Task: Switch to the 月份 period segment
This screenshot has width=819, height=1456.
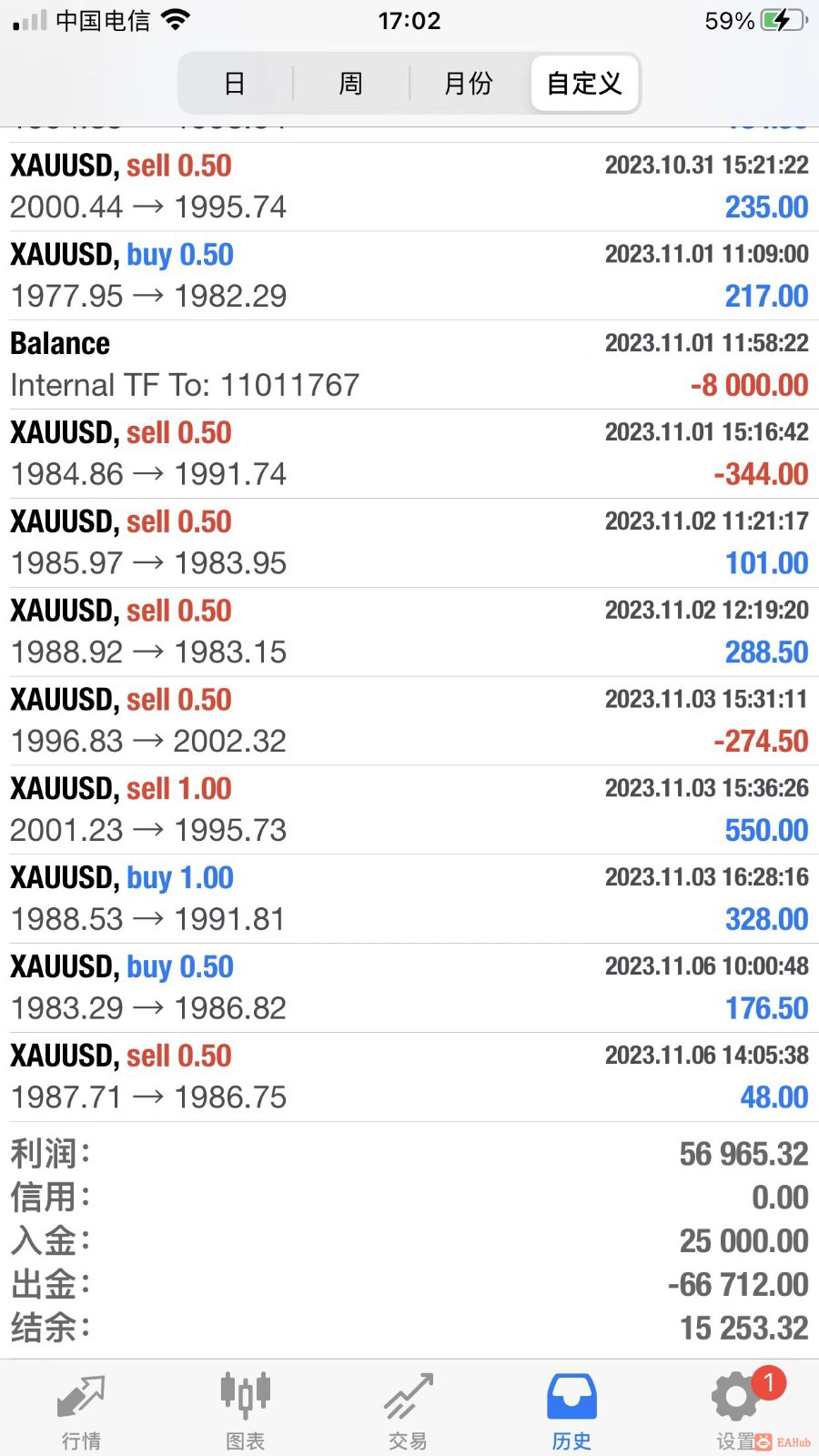Action: [468, 84]
